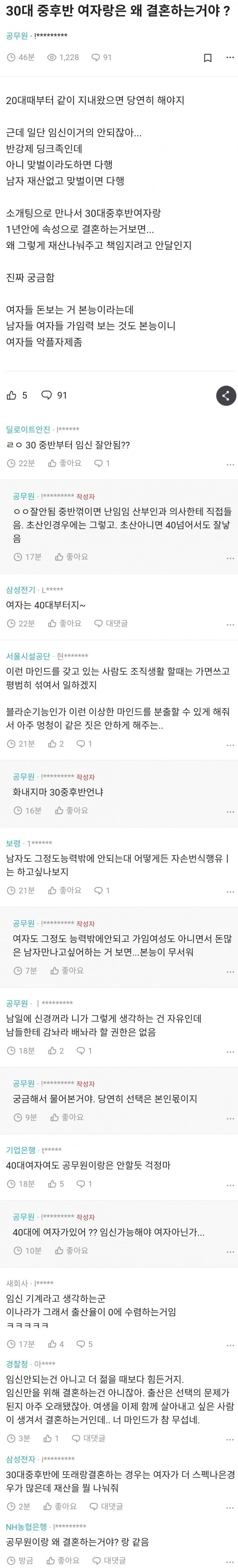Like 딜로이트안진's comment

[65, 463]
